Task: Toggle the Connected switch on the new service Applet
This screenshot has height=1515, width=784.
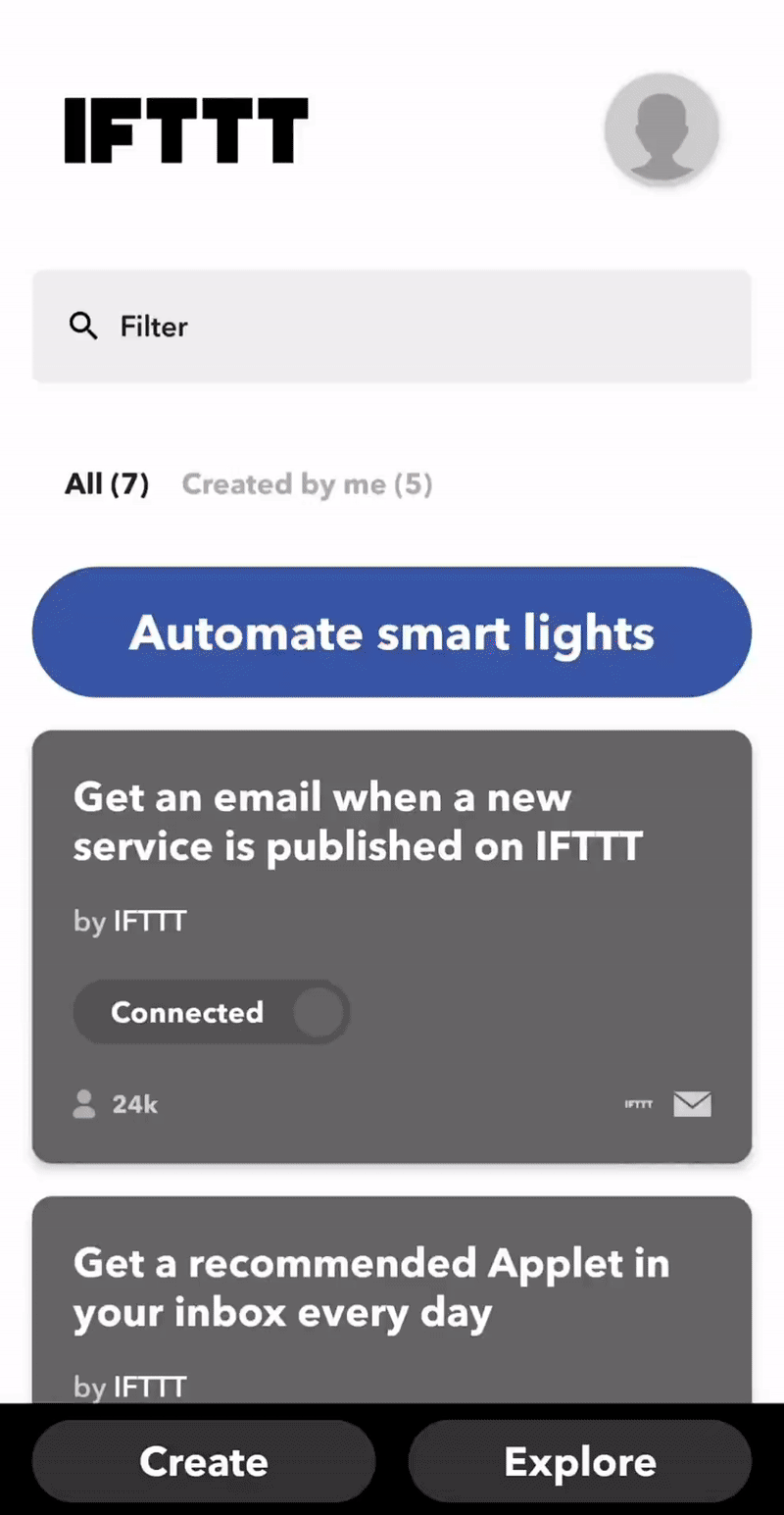Action: [x=211, y=1012]
